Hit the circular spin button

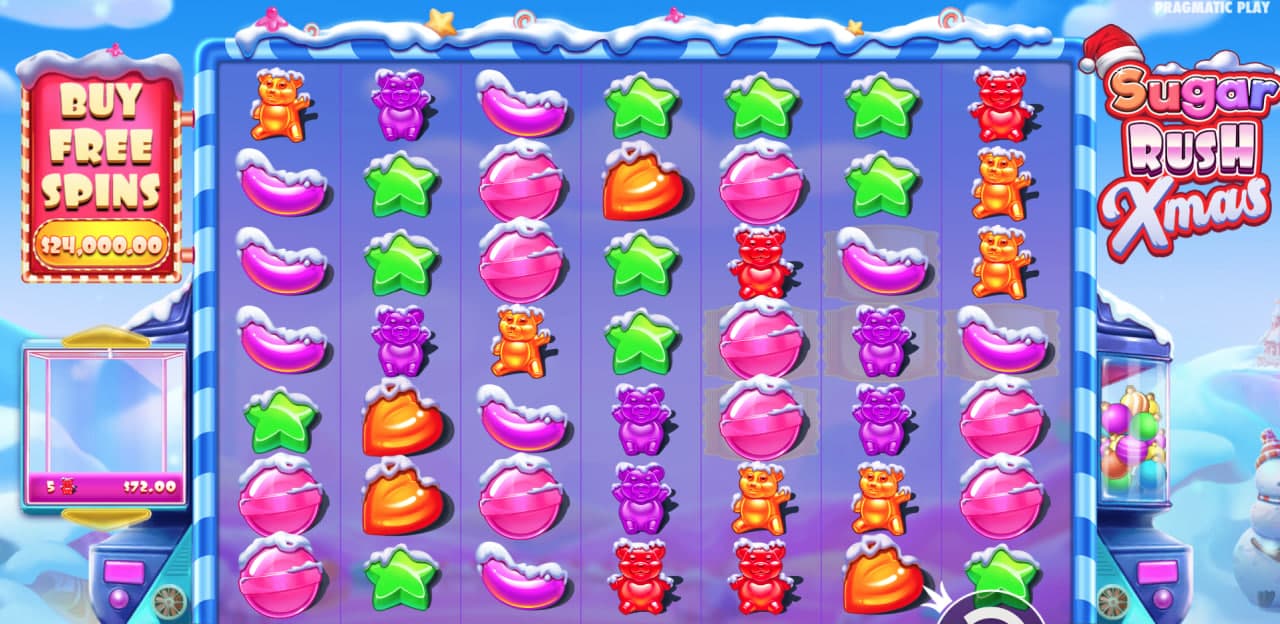pyautogui.click(x=990, y=612)
